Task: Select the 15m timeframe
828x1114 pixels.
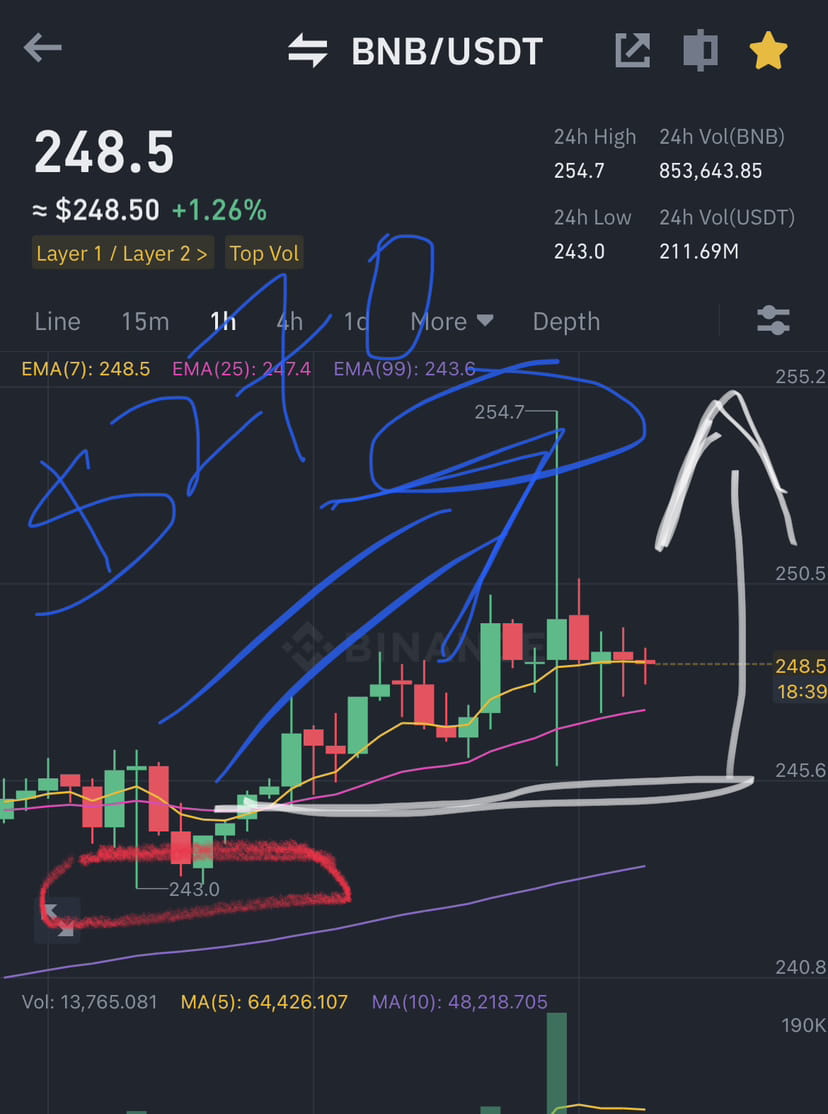Action: [145, 321]
